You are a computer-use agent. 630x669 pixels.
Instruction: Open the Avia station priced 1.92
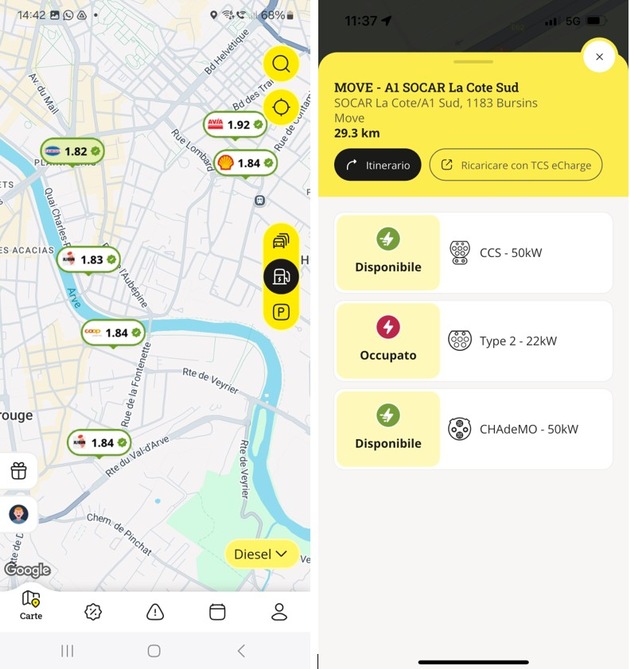[x=235, y=125]
